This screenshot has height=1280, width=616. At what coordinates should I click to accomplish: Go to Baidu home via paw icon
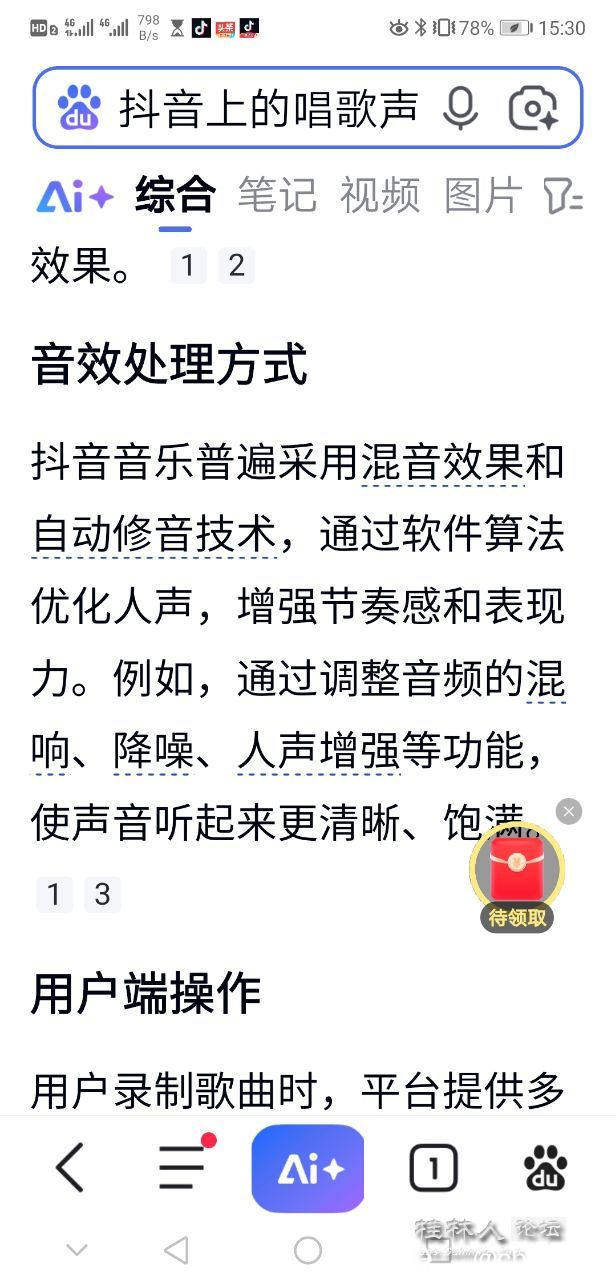[x=545, y=1168]
